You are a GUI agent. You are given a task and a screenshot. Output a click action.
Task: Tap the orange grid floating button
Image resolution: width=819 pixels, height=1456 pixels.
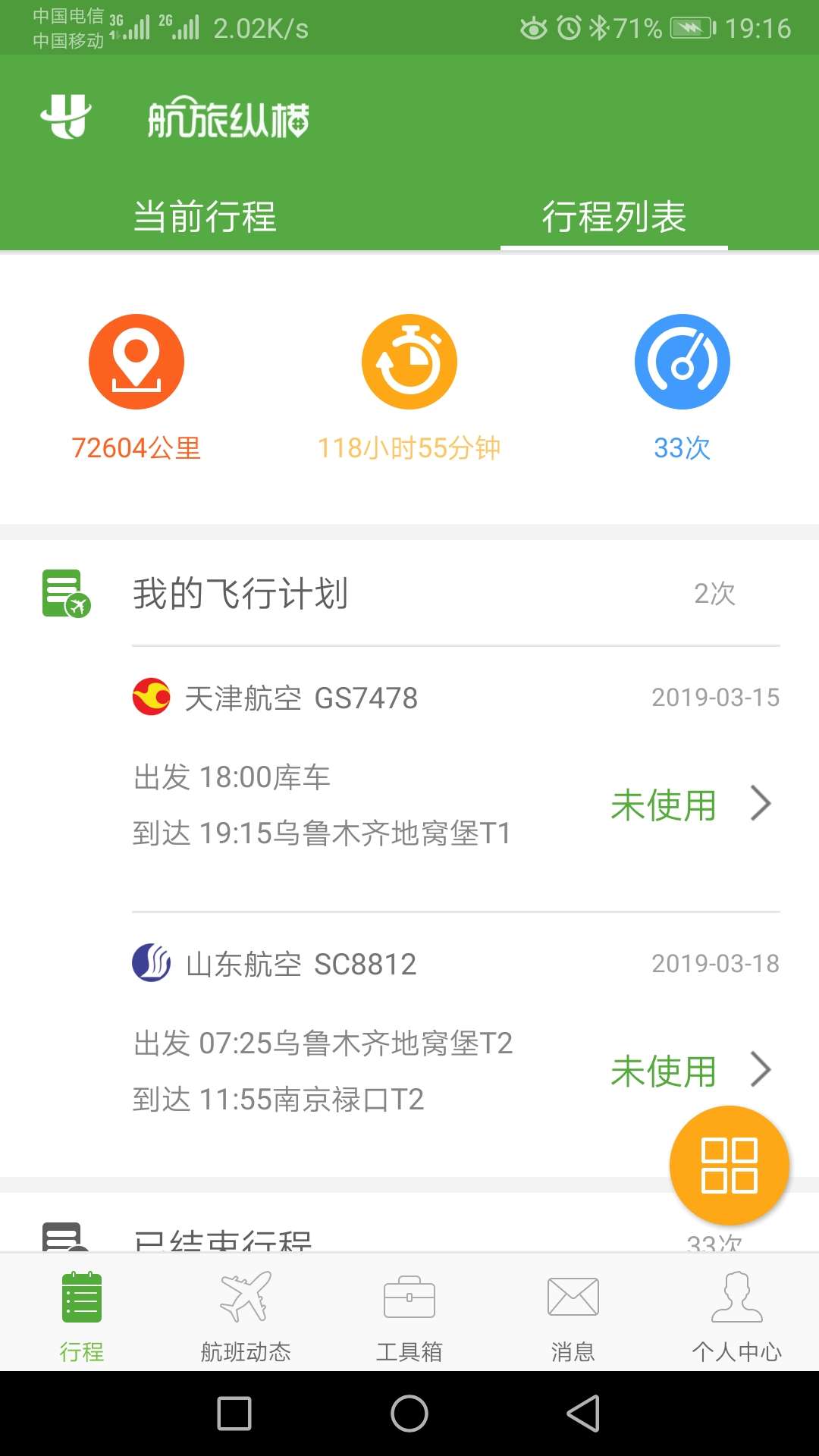(730, 1166)
